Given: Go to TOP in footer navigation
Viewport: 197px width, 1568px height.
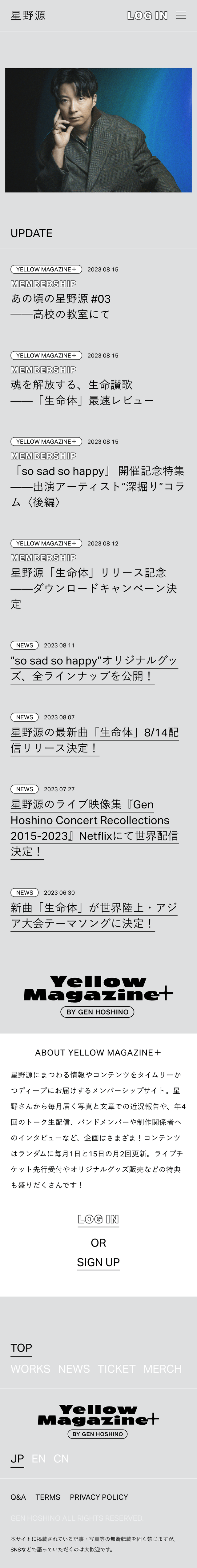Looking at the screenshot, I should [21, 1348].
